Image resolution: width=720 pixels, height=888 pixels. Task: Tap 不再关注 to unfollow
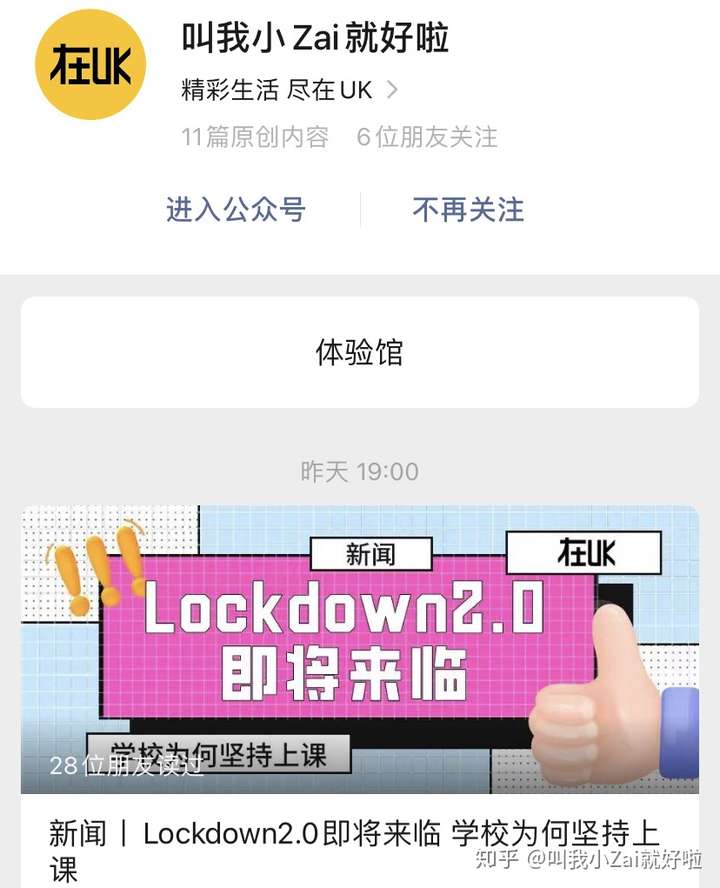pyautogui.click(x=468, y=210)
